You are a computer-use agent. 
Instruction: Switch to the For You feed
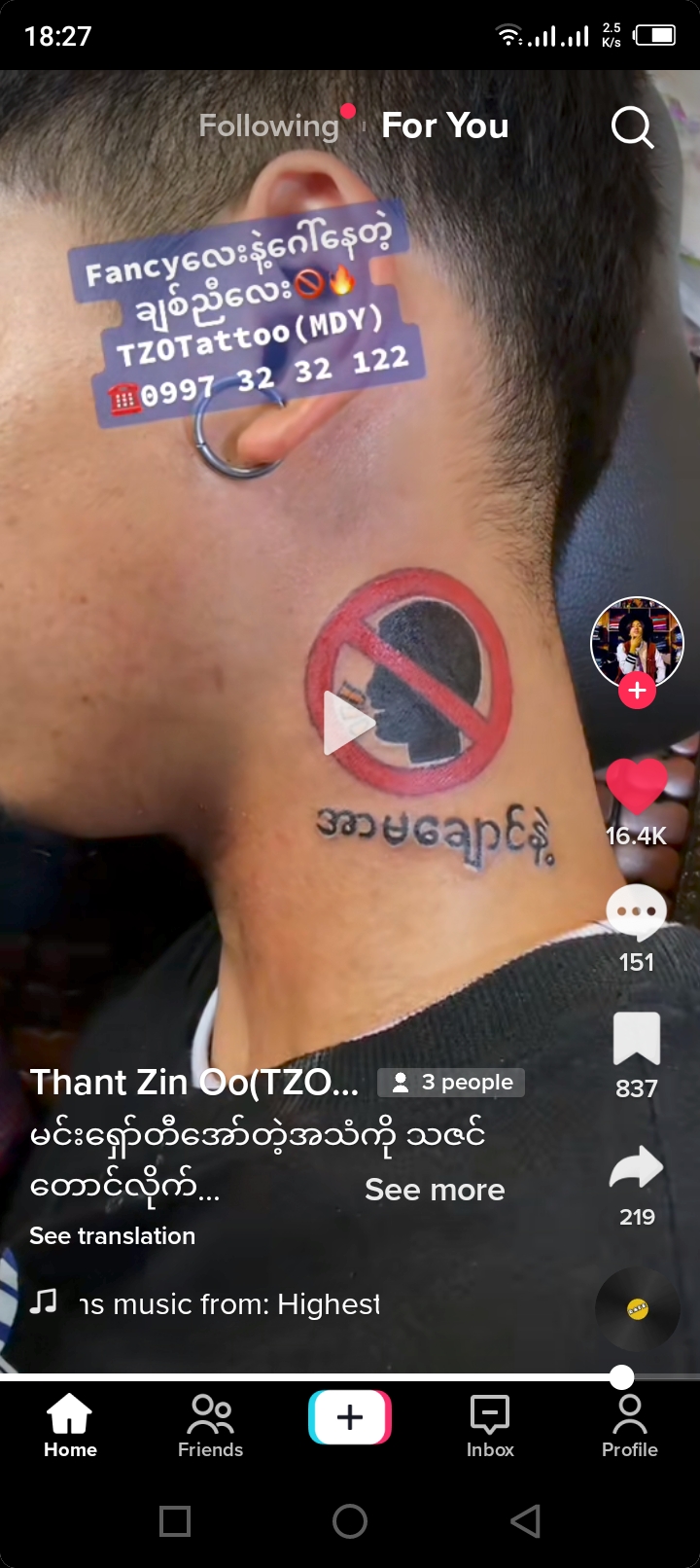444,125
